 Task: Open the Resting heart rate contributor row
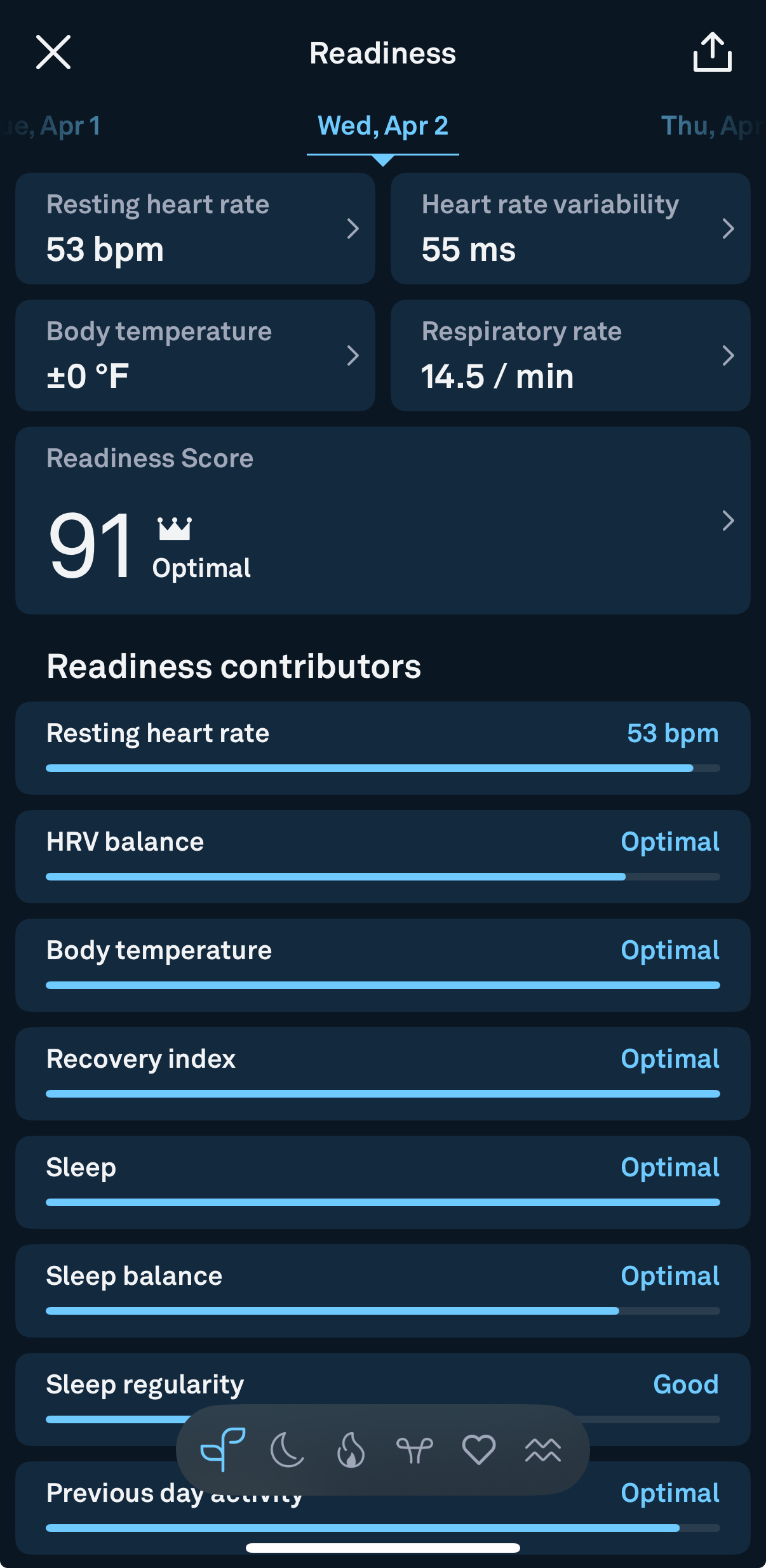coord(383,748)
